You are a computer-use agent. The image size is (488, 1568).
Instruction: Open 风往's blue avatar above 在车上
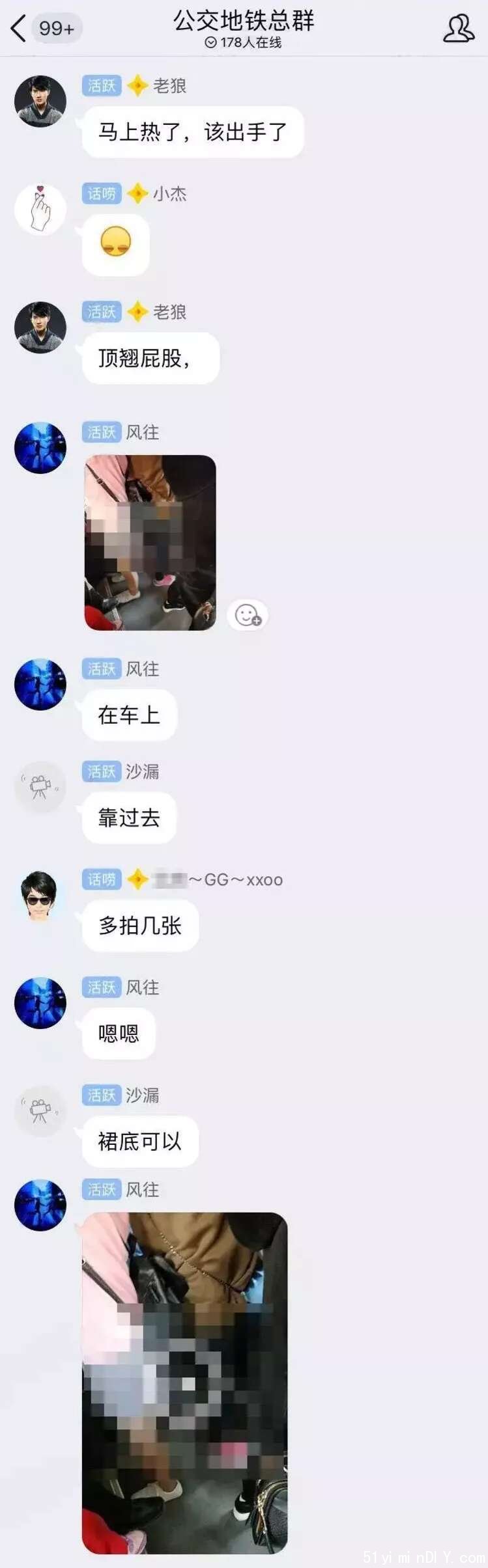pyautogui.click(x=40, y=684)
